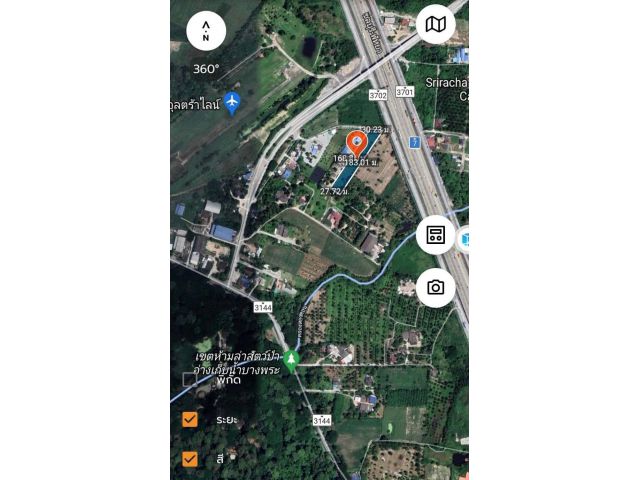Tap the orange land parcel pin
Screen dimensions: 640x480
pyautogui.click(x=356, y=143)
